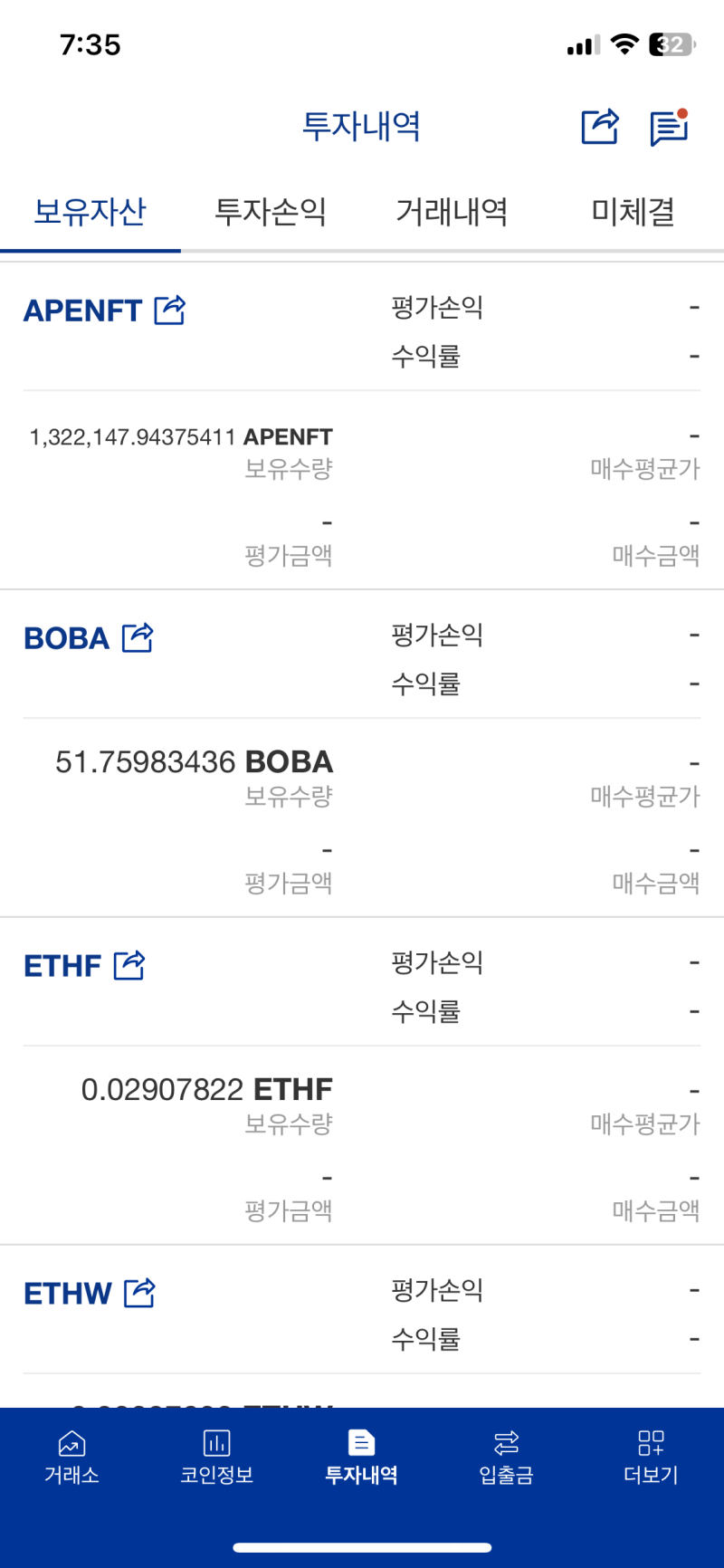Open the messages icon with red dot
Image resolution: width=724 pixels, height=1568 pixels.
tap(669, 127)
